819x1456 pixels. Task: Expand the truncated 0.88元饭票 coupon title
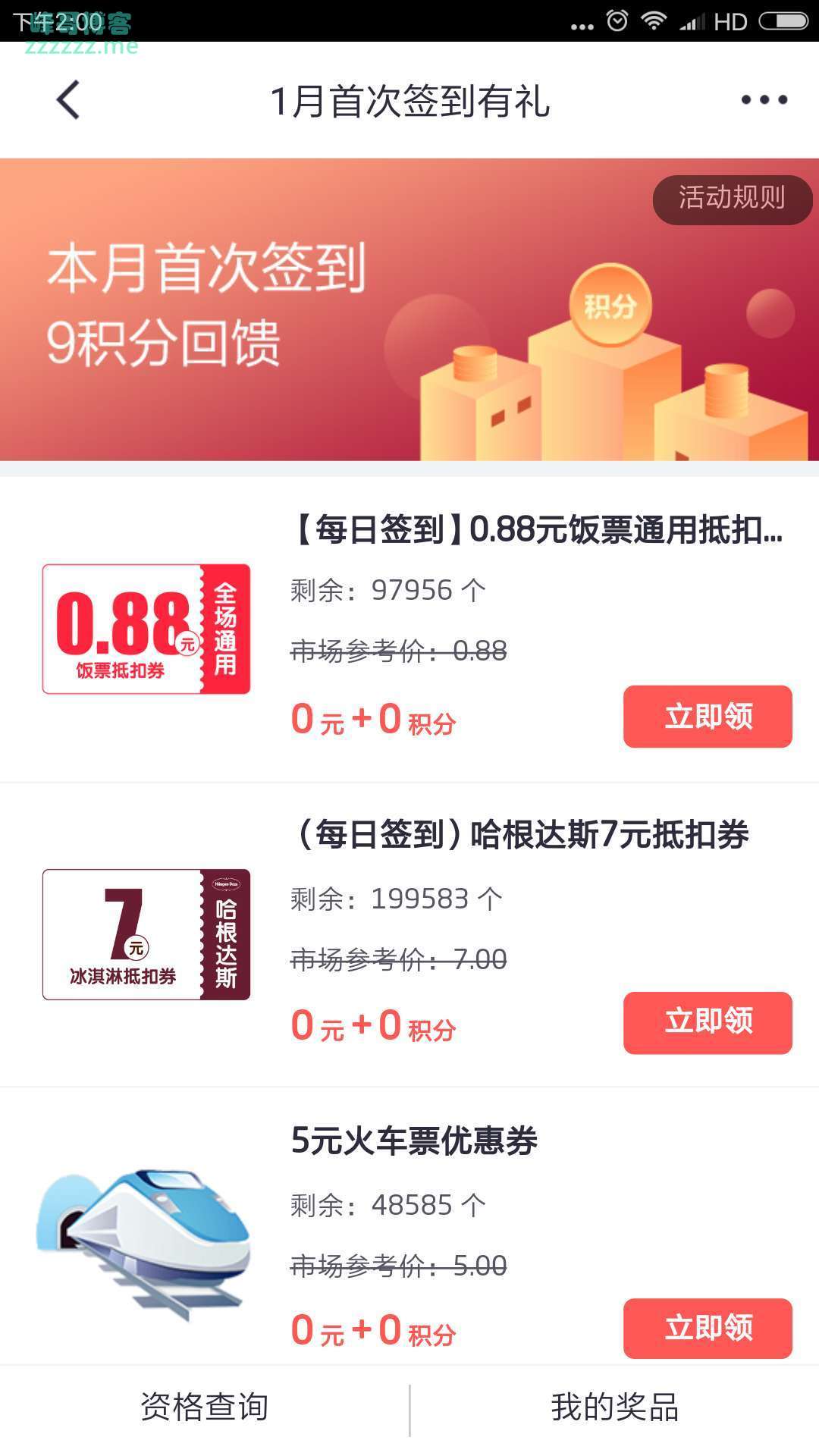pyautogui.click(x=538, y=531)
